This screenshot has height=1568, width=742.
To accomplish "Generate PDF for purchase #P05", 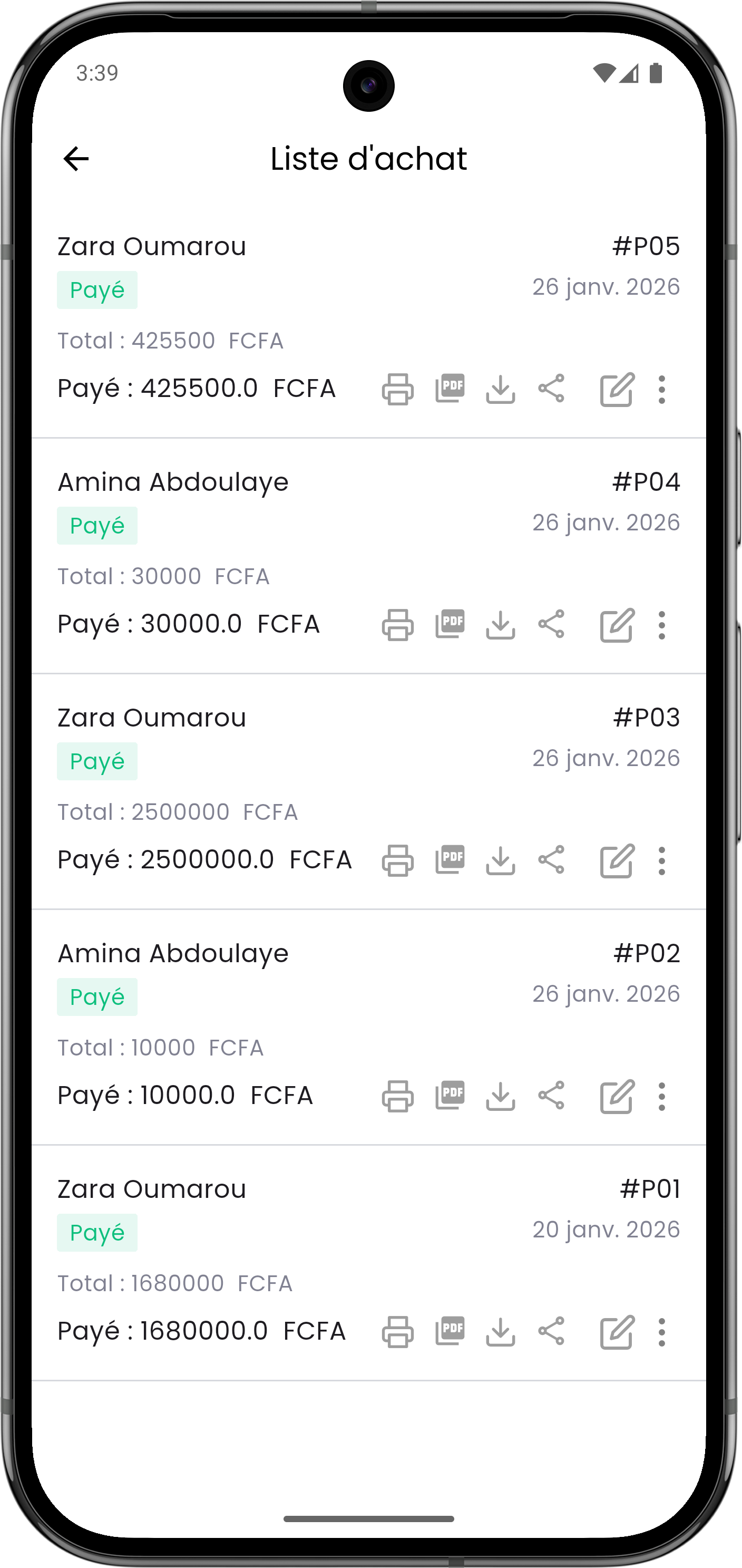I will (x=450, y=389).
